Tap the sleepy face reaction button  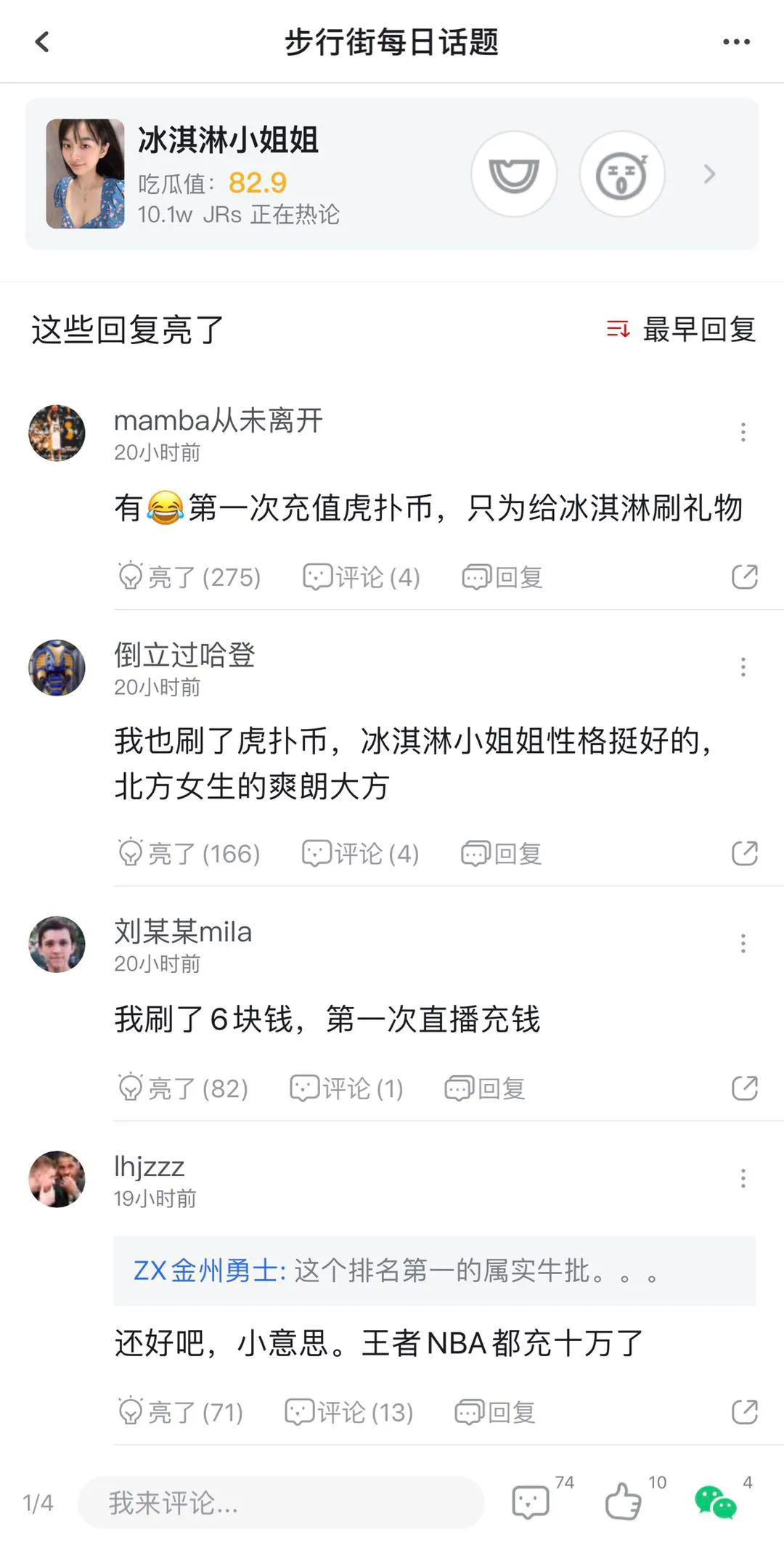(x=621, y=174)
